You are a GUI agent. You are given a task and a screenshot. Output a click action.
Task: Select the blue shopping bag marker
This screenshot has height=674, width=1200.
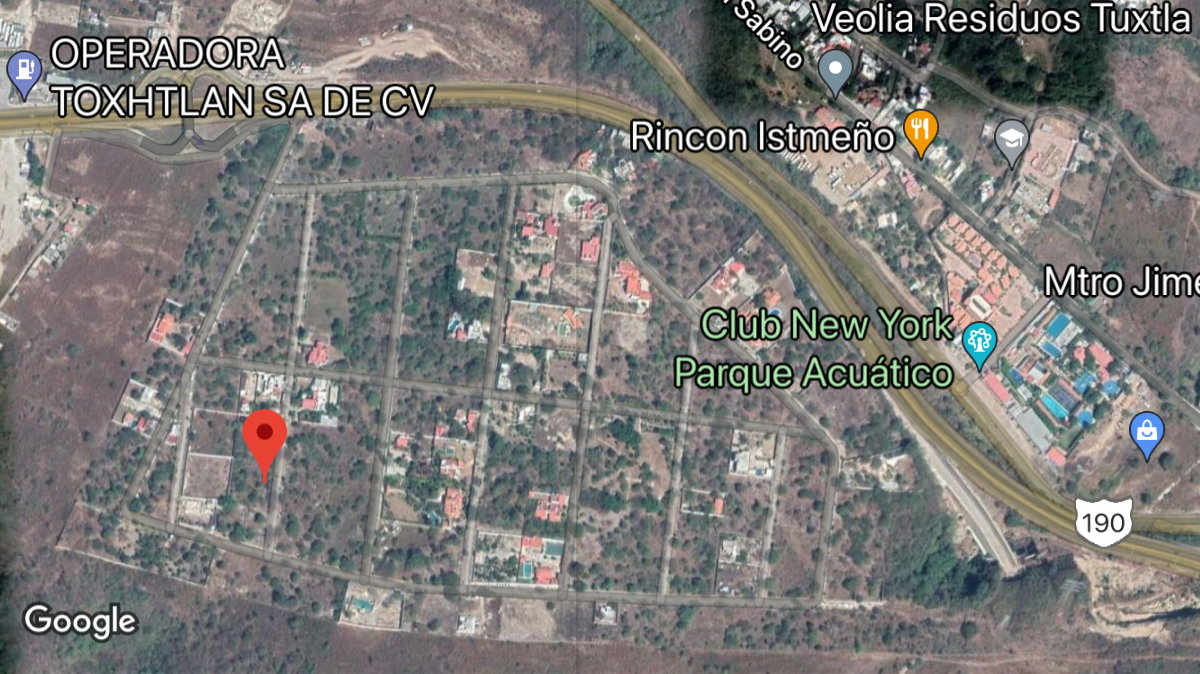coord(1146,433)
